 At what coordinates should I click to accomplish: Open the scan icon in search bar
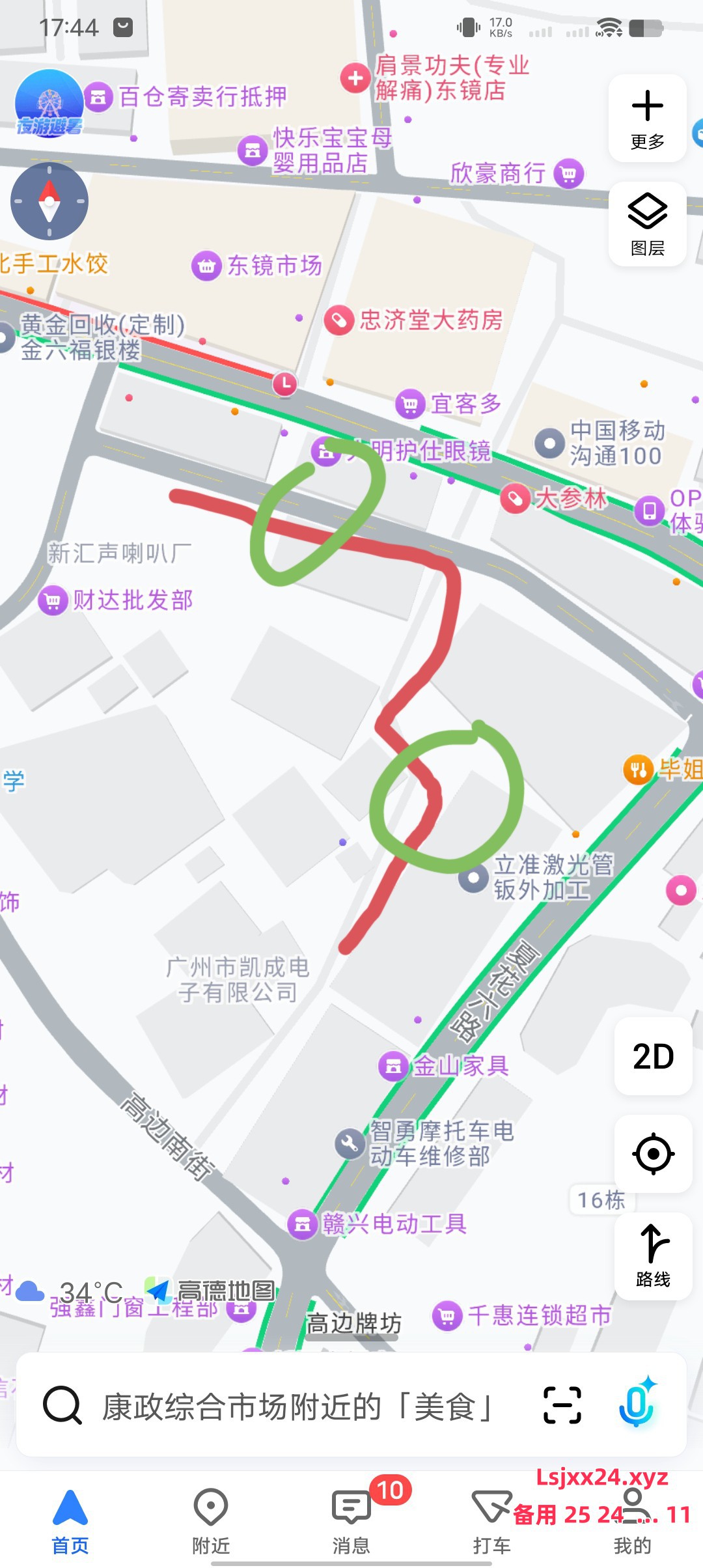[562, 1405]
